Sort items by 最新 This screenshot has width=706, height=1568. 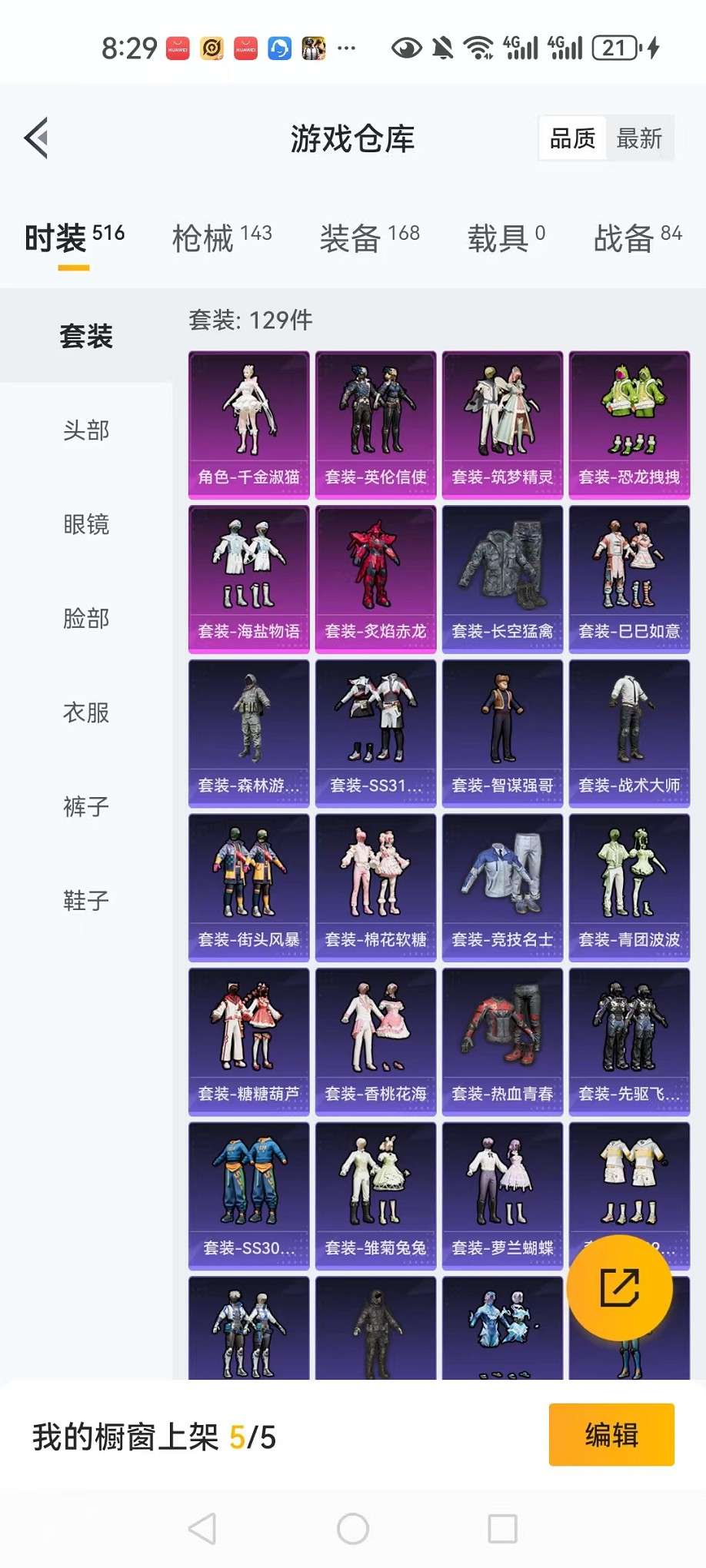[639, 138]
